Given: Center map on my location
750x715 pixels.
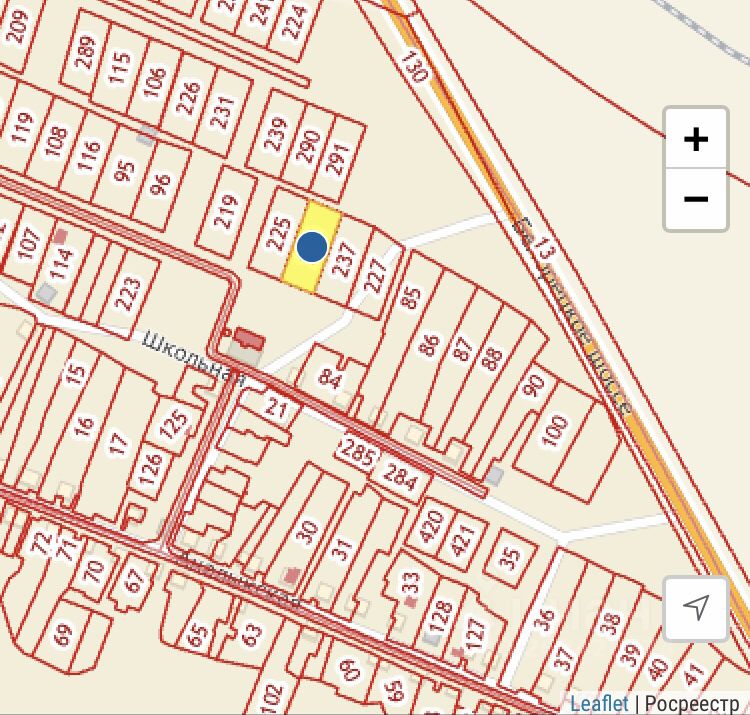Looking at the screenshot, I should (x=696, y=607).
